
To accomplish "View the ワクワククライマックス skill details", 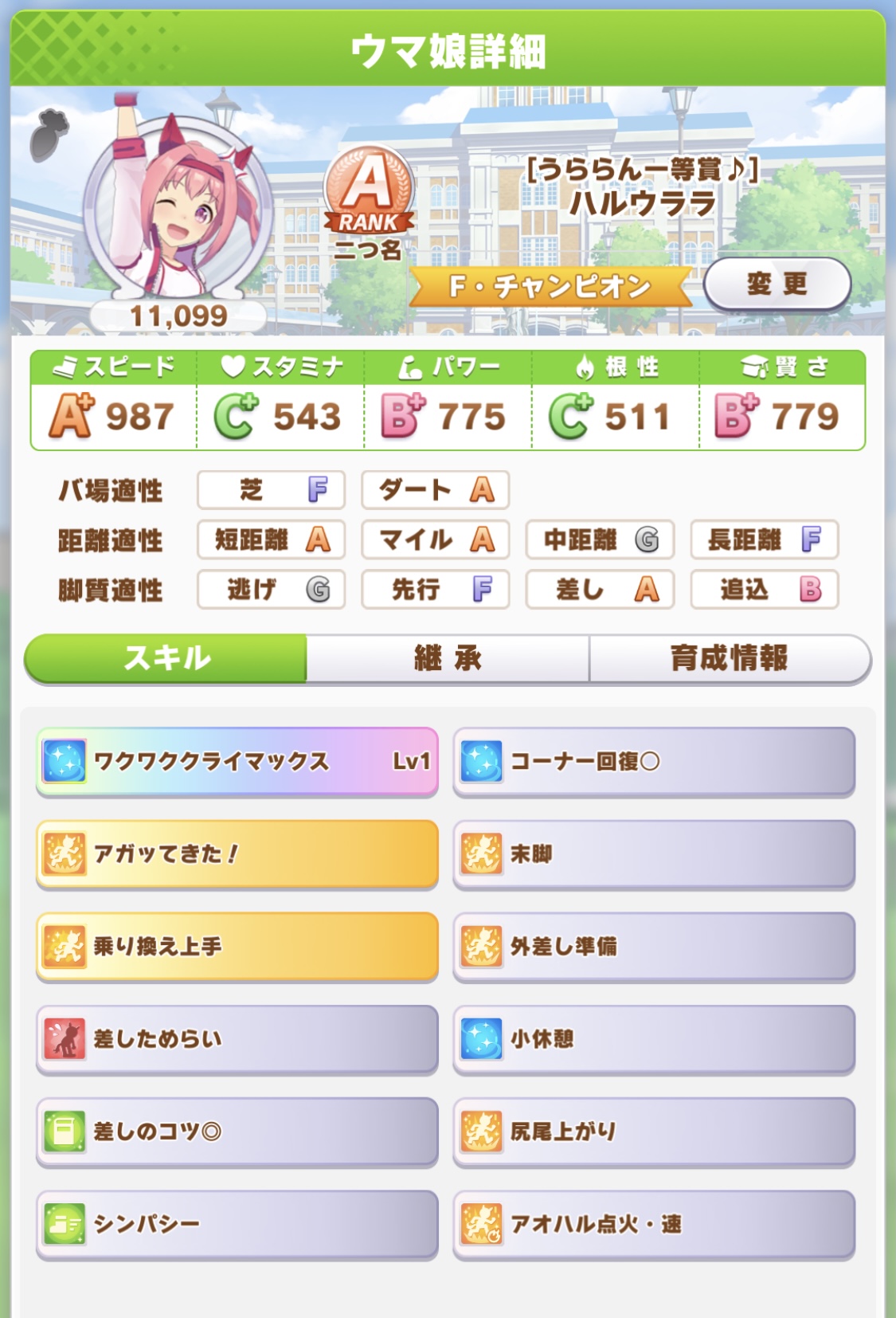I will point(237,761).
